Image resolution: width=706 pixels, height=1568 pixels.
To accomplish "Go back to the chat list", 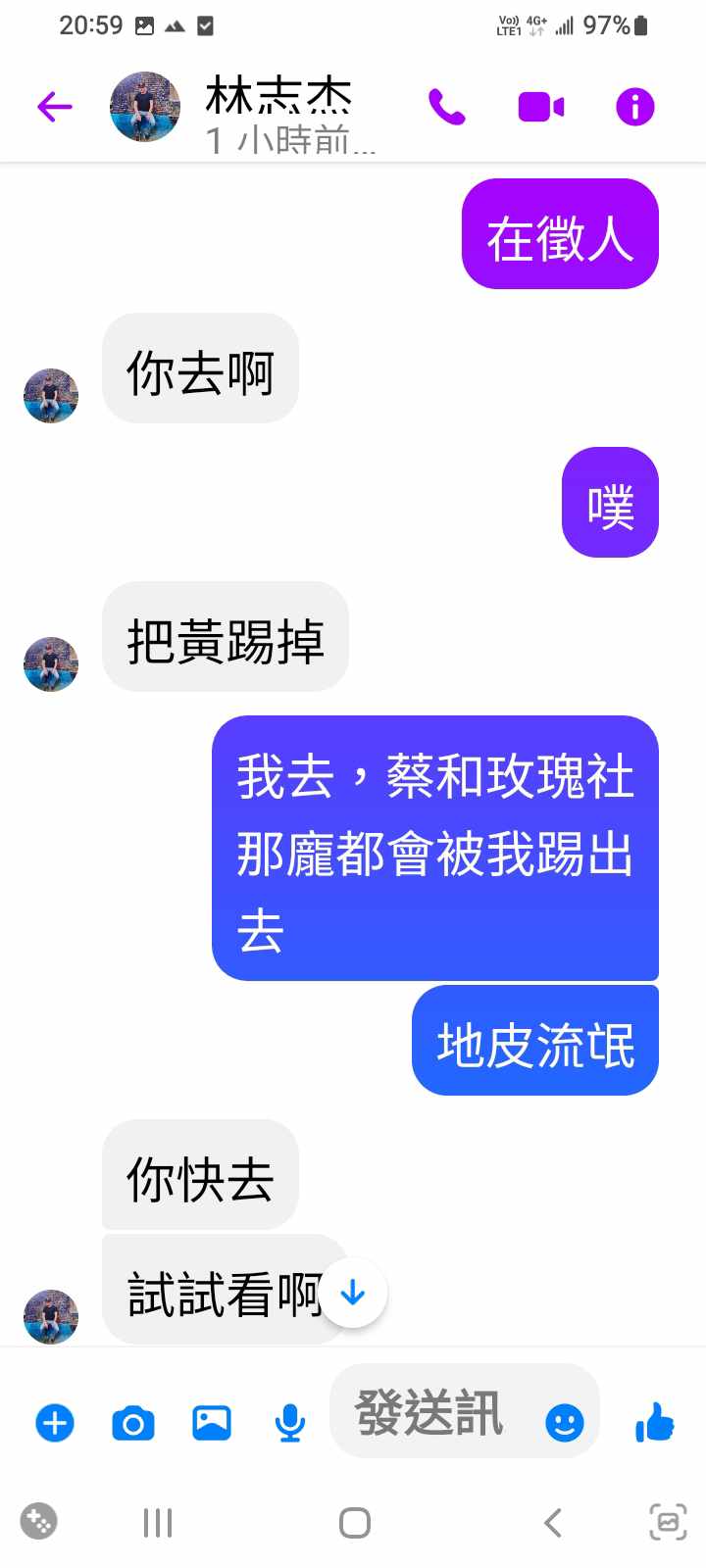I will pos(55,107).
